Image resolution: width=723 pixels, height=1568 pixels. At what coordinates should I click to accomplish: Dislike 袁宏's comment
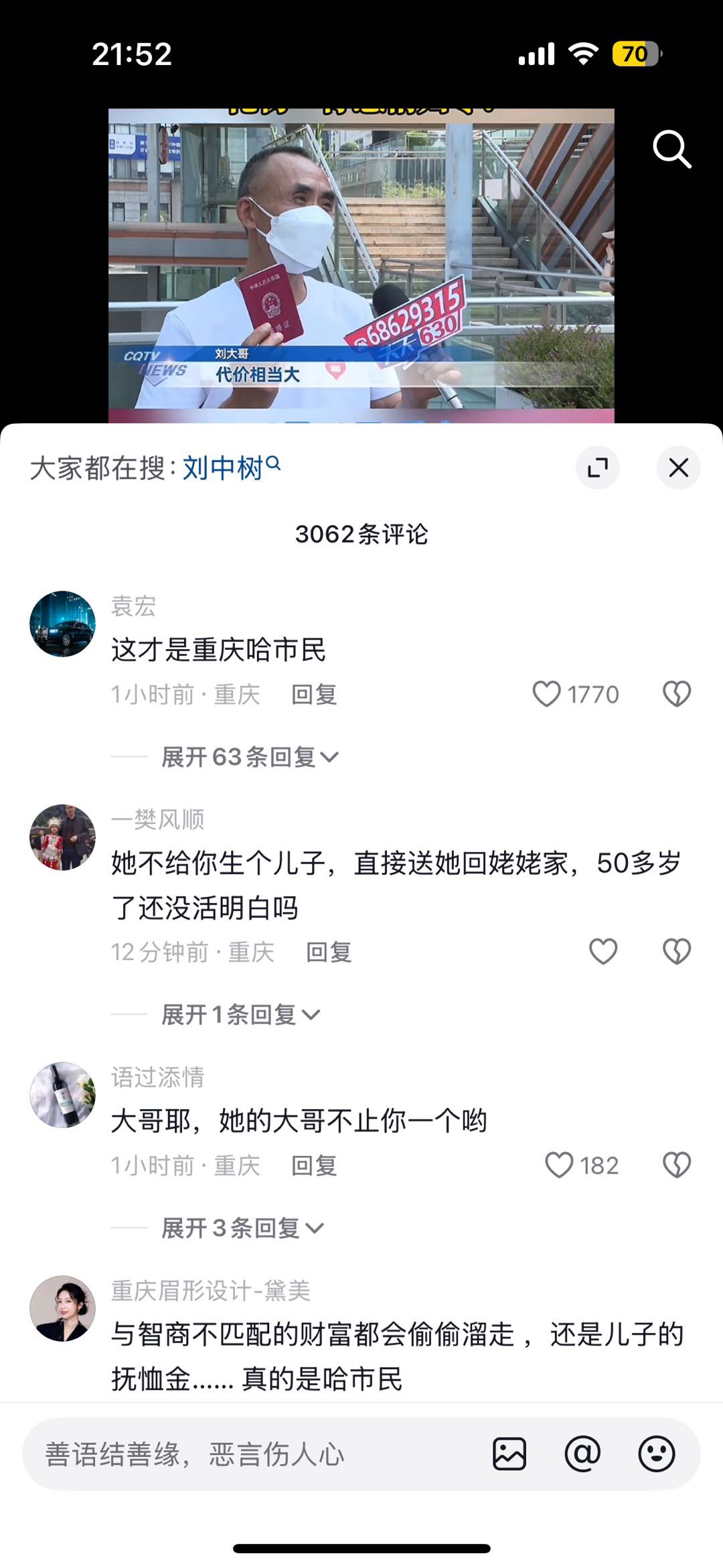pos(676,694)
